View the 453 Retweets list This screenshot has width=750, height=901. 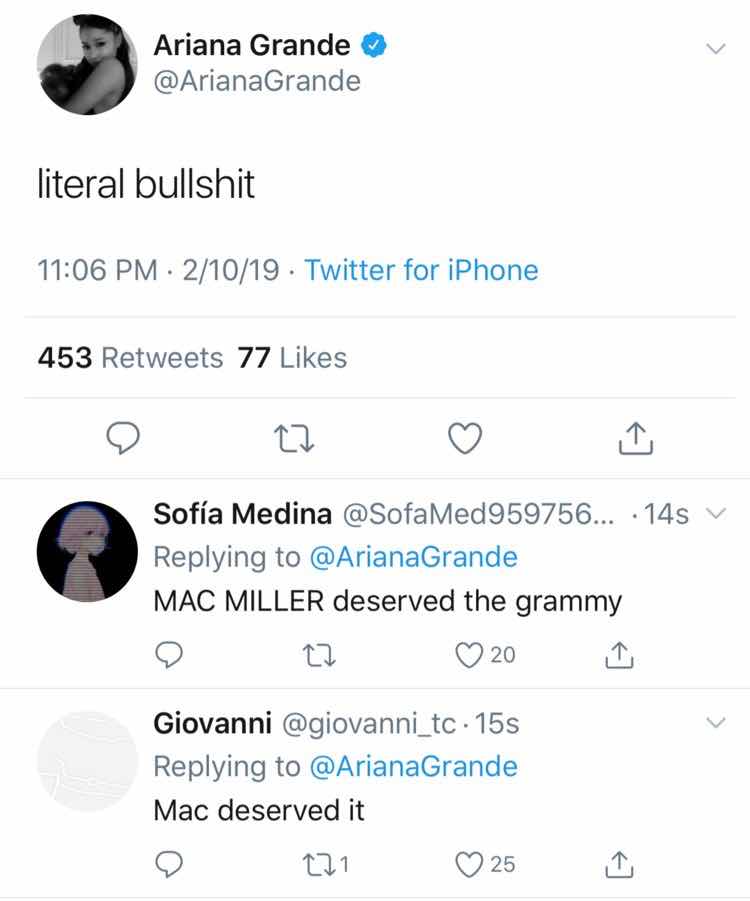pyautogui.click(x=130, y=358)
